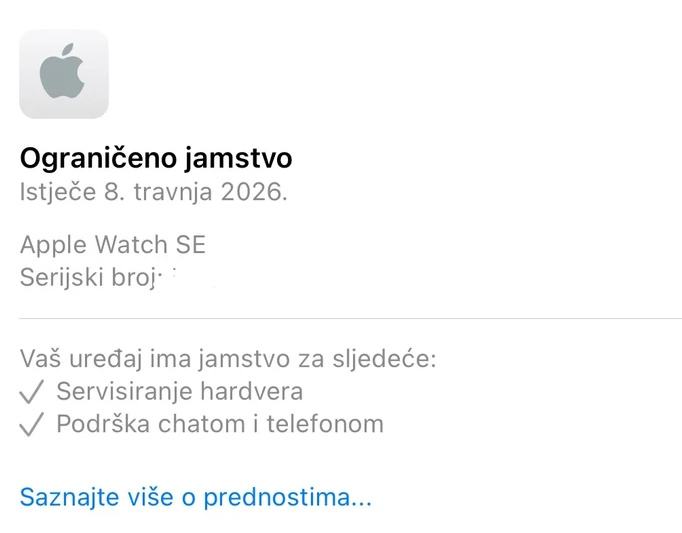Open the 'Saznajte više o prednostima...' link
The height and width of the screenshot is (533, 682).
[x=196, y=497]
